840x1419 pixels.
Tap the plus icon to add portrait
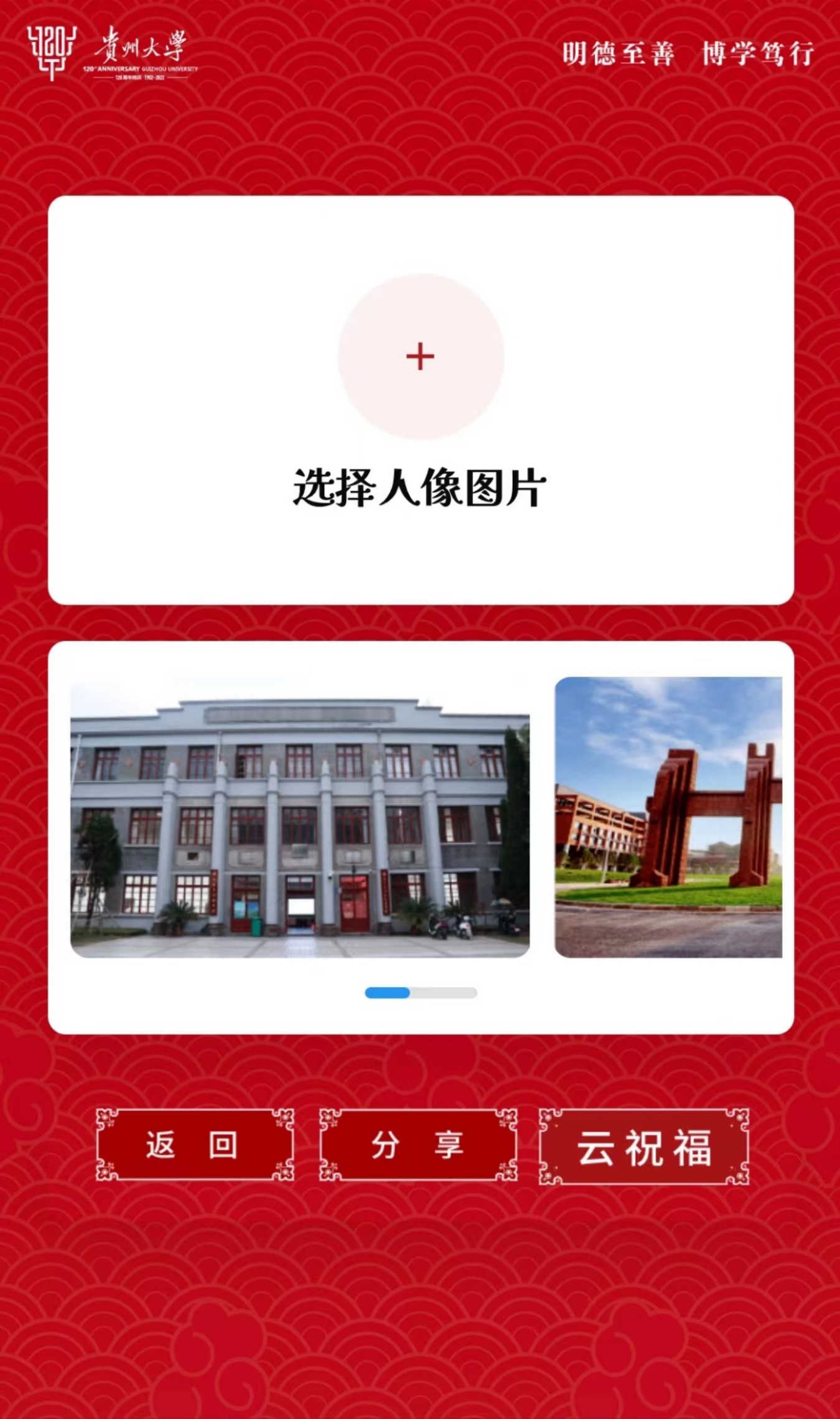[420, 357]
